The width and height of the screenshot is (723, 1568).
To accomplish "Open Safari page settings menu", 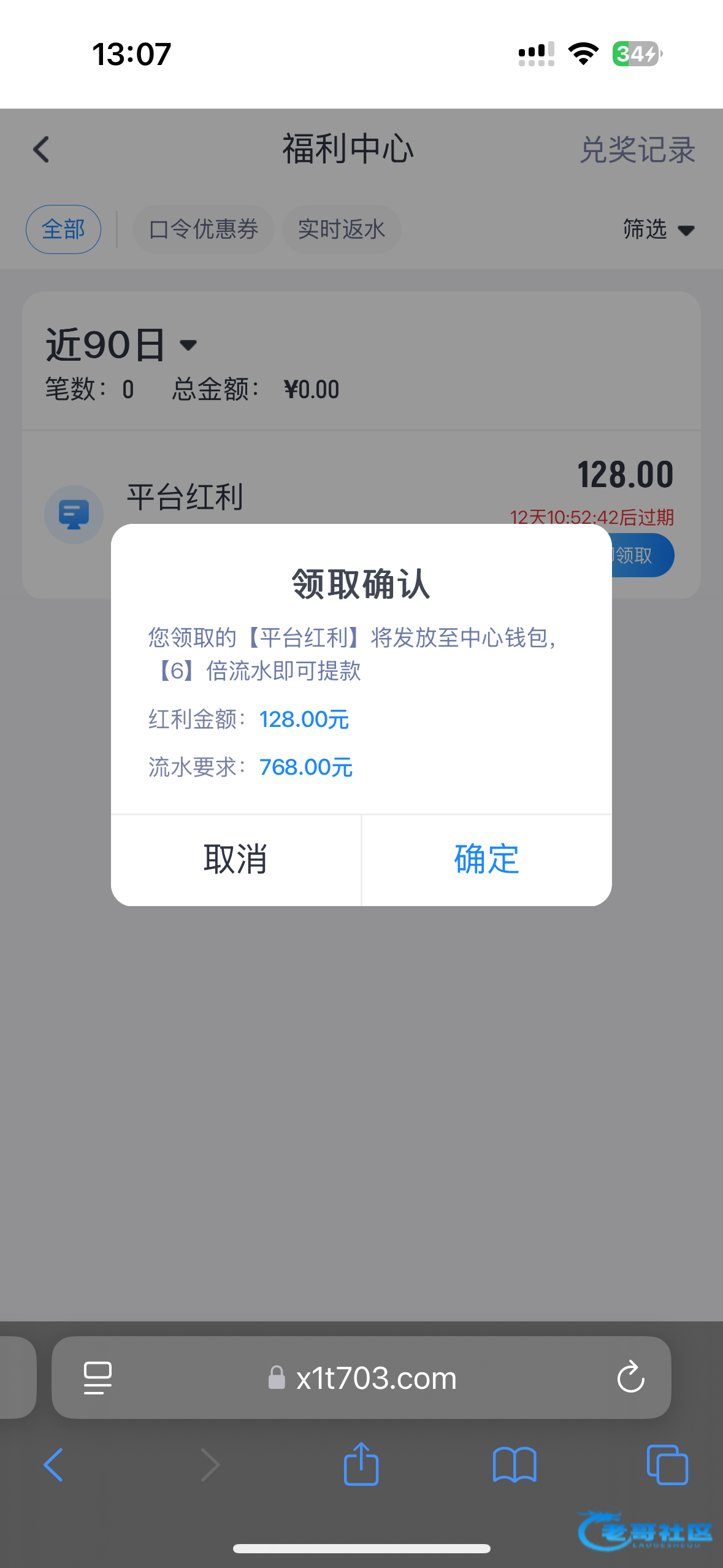I will [x=98, y=1377].
